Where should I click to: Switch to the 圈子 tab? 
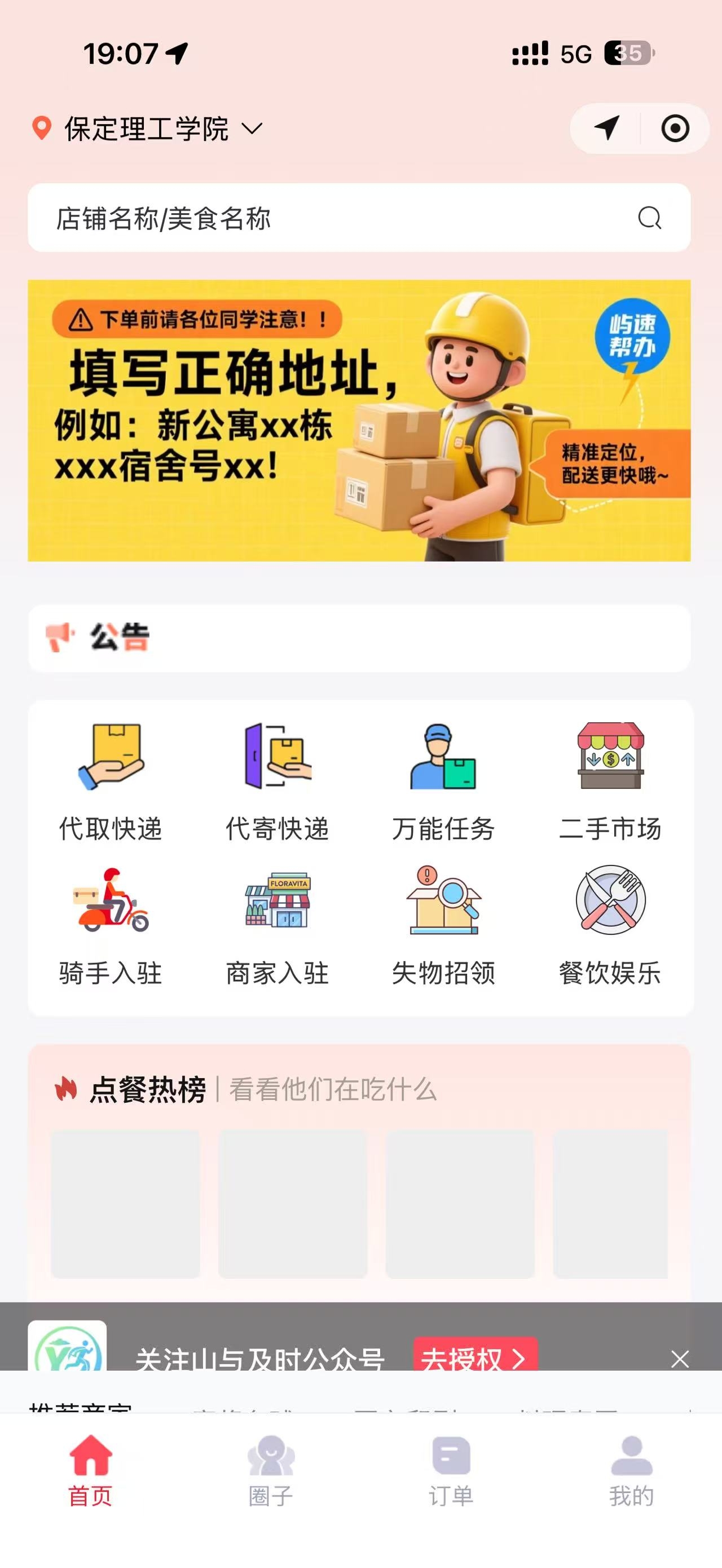click(271, 1469)
